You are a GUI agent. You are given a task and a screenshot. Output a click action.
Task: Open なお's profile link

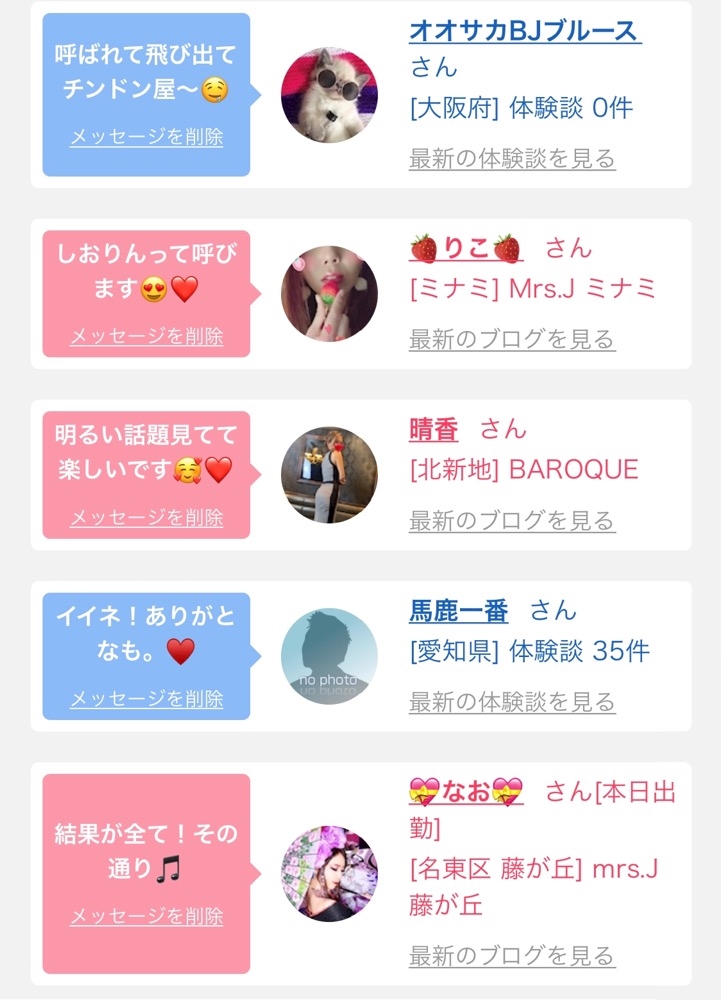[x=466, y=792]
